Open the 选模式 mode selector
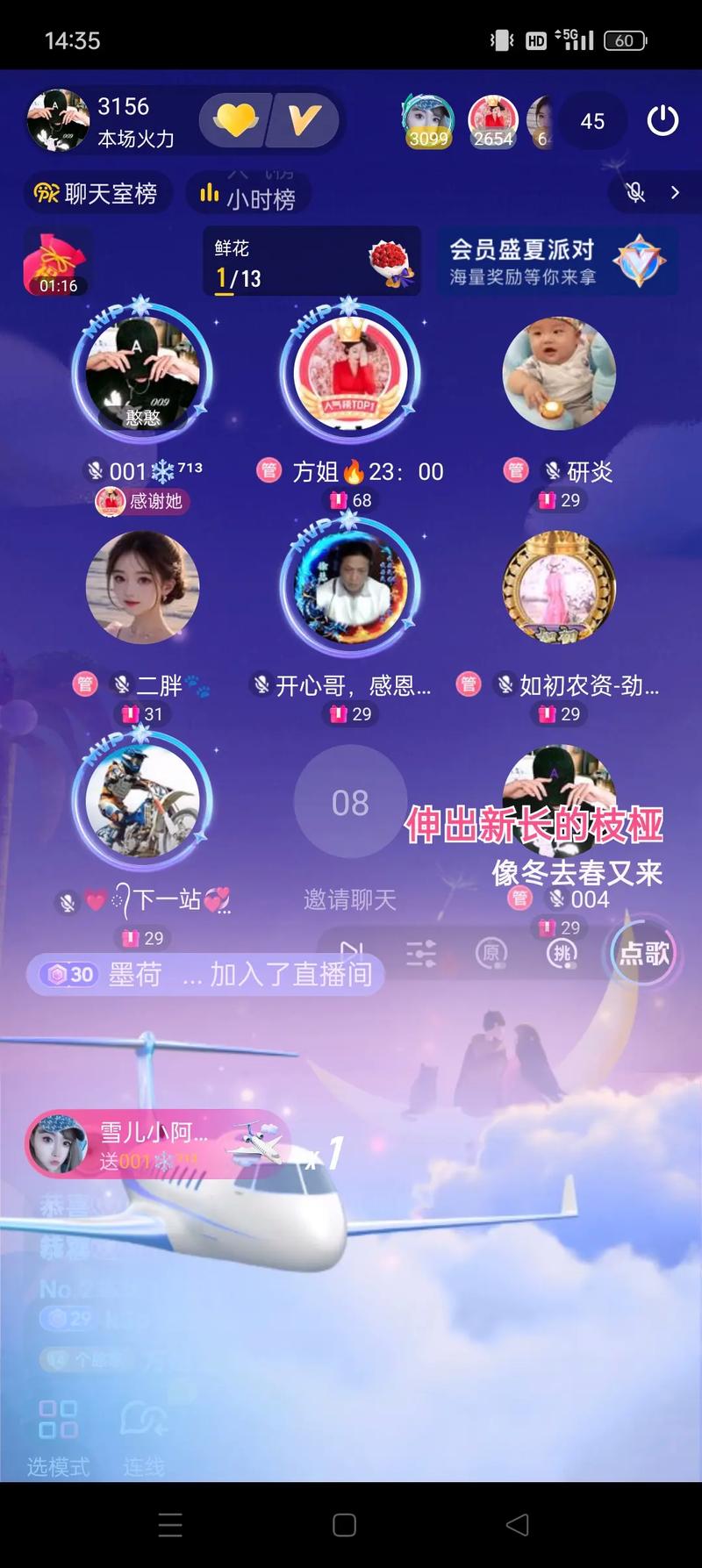The width and height of the screenshot is (702, 1568). point(58,1436)
